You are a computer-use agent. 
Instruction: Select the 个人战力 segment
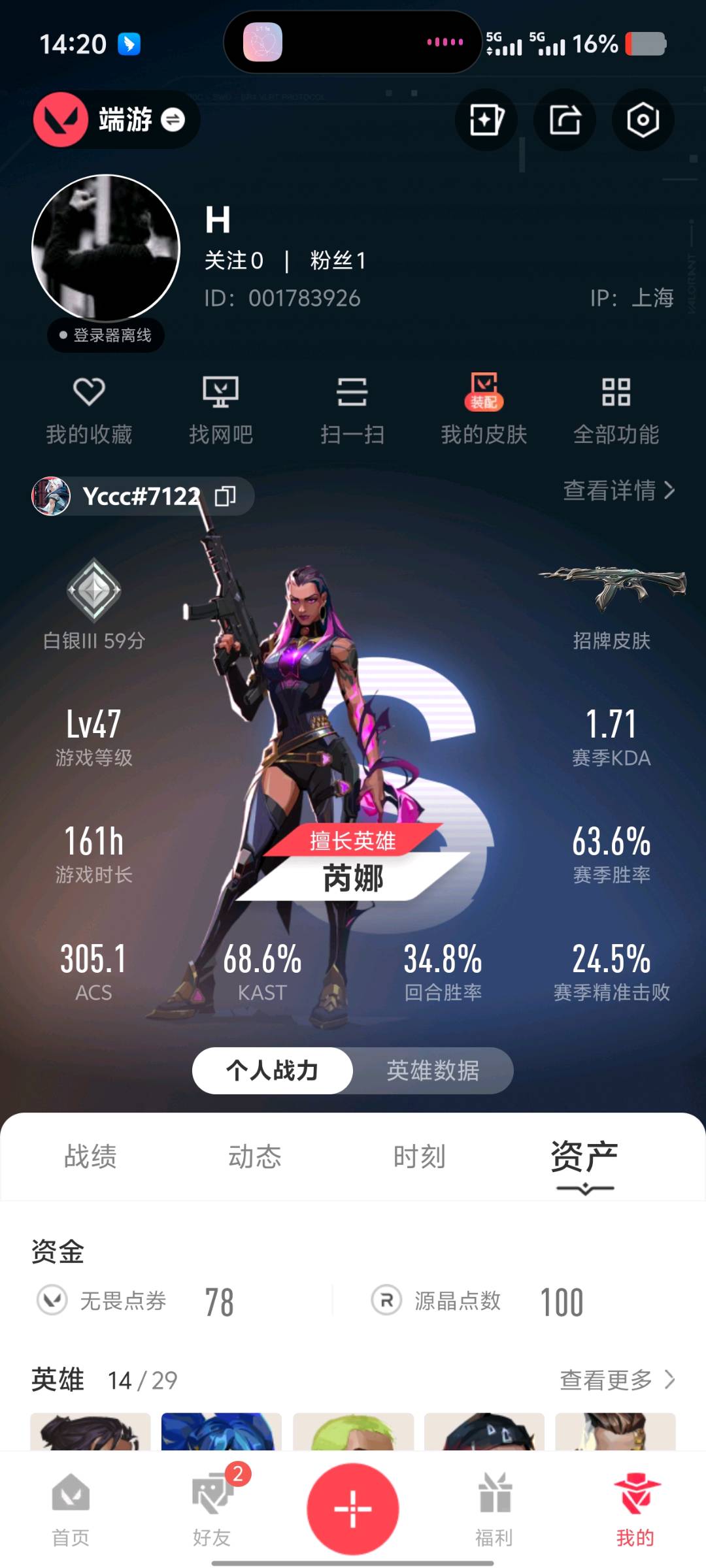point(273,1071)
